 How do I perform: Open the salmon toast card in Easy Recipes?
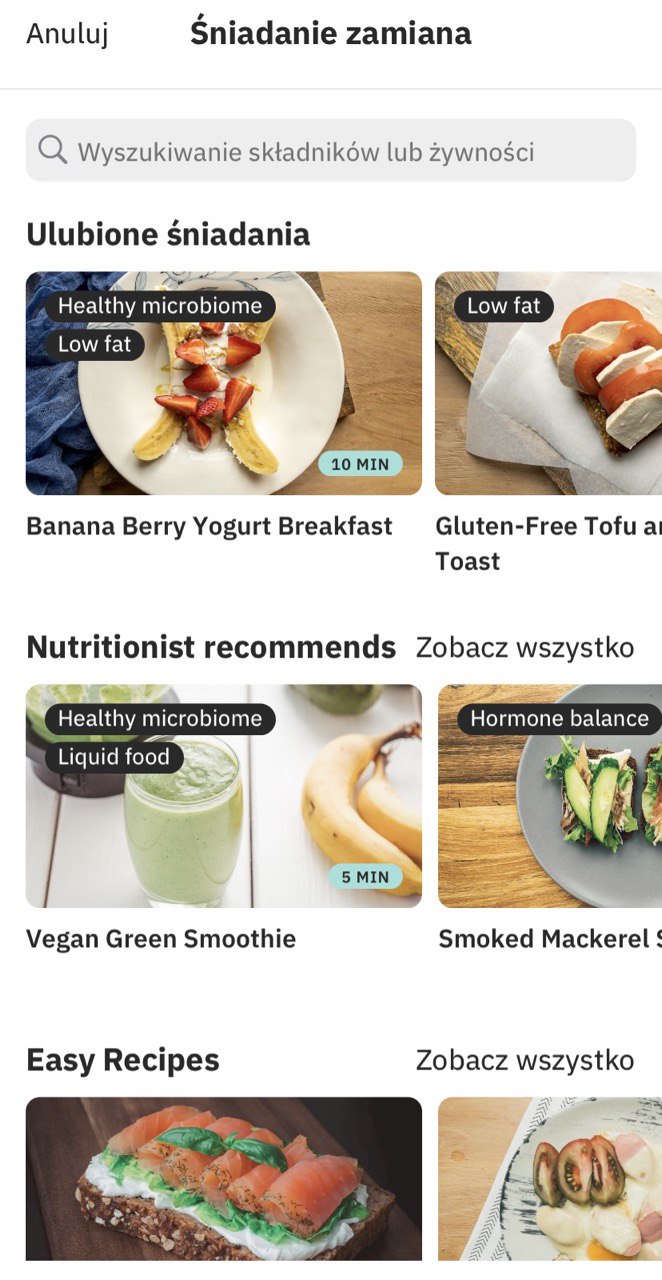(x=224, y=1178)
